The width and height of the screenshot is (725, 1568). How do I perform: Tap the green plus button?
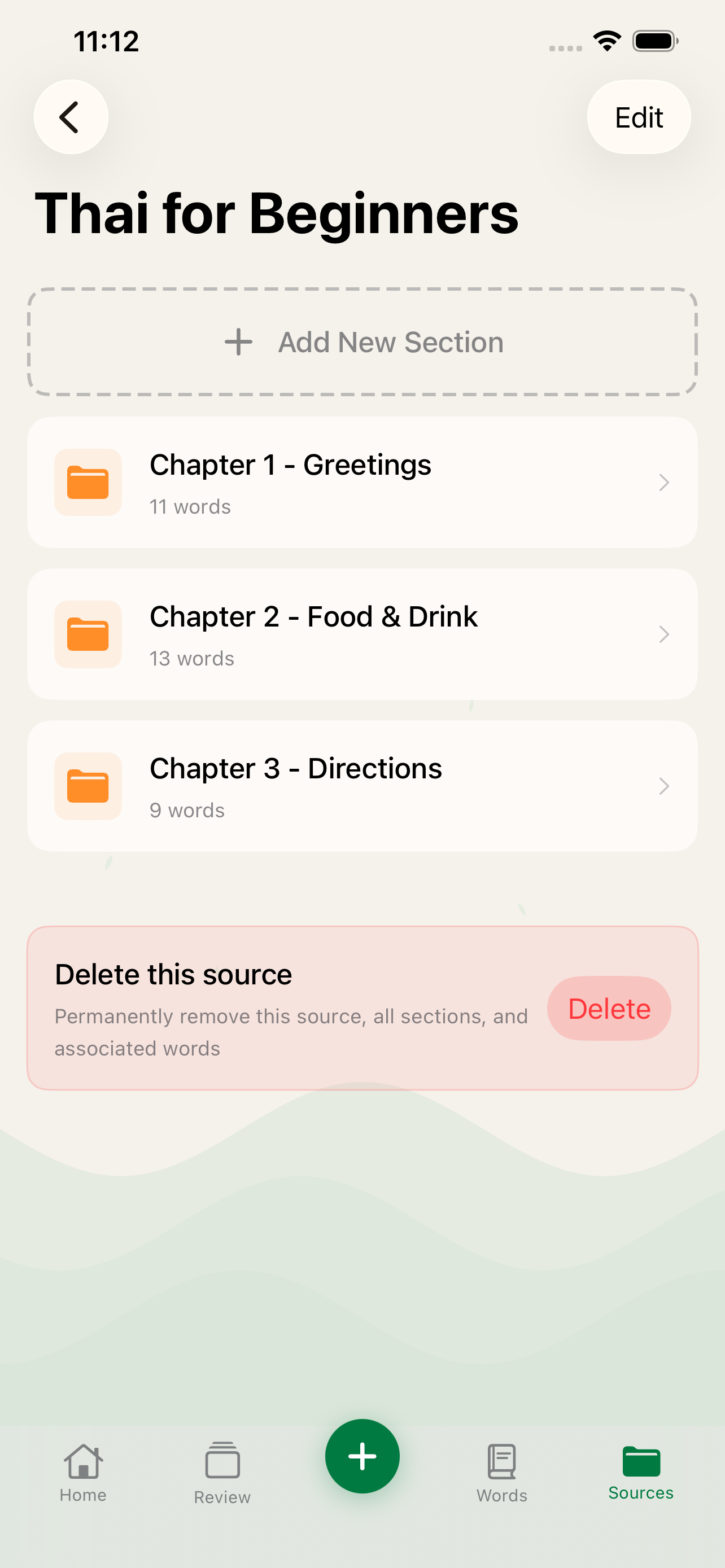pos(362,1456)
